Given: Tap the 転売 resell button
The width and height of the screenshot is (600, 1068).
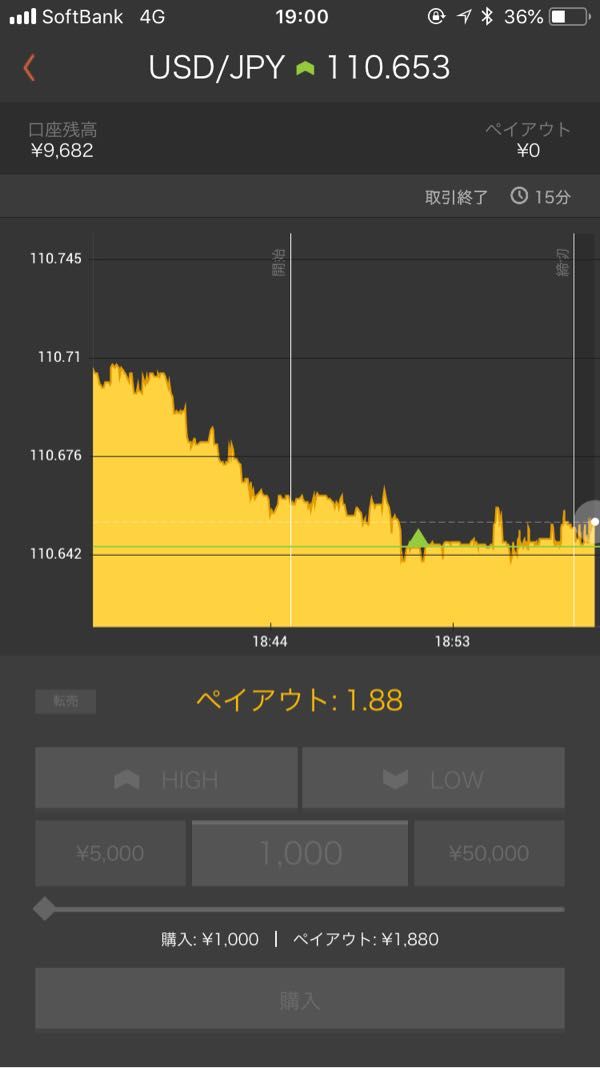Looking at the screenshot, I should tap(65, 702).
